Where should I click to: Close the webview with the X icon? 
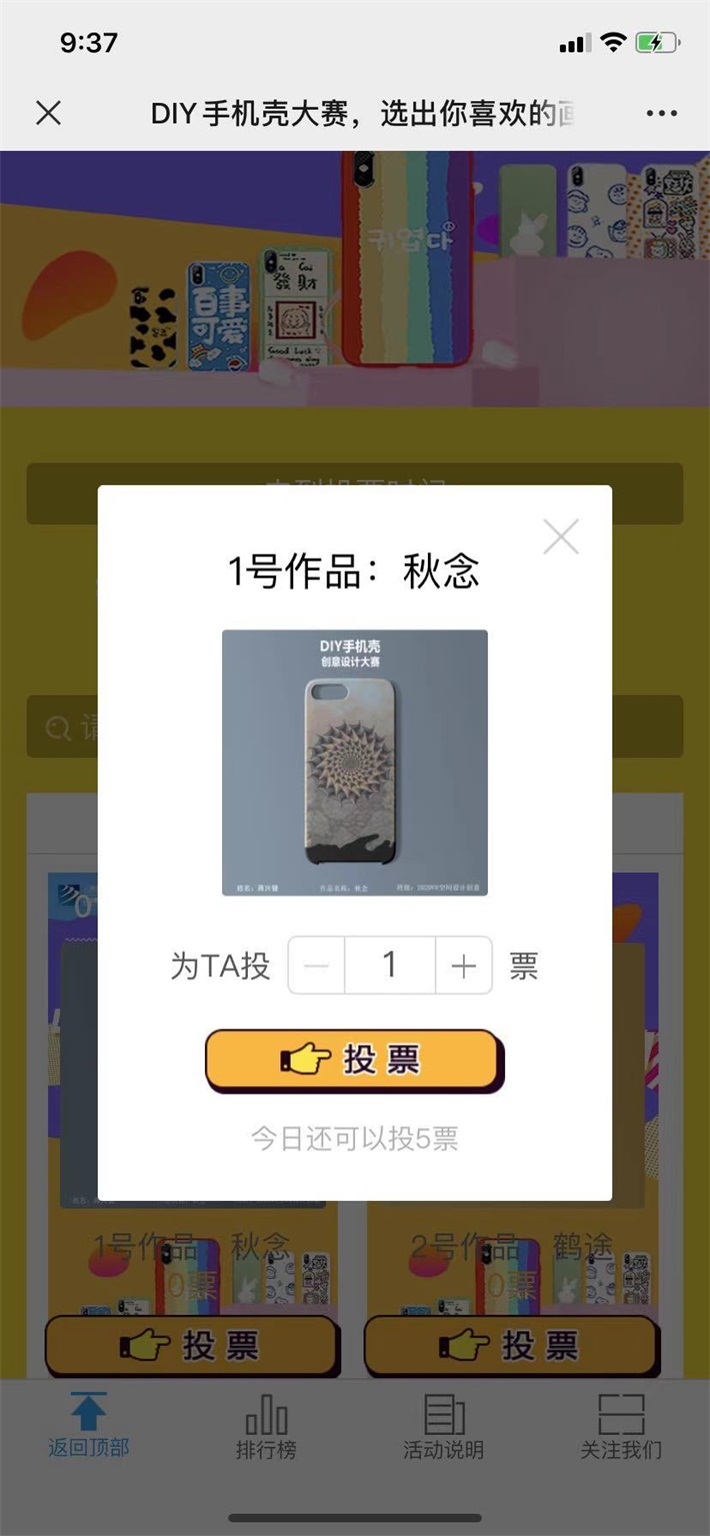48,113
